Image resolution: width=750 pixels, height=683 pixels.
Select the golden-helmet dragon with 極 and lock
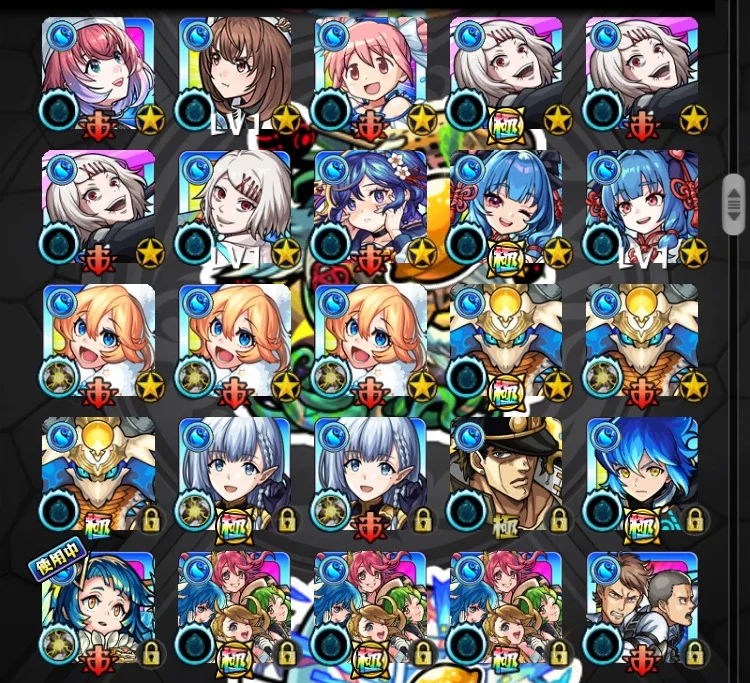click(98, 474)
